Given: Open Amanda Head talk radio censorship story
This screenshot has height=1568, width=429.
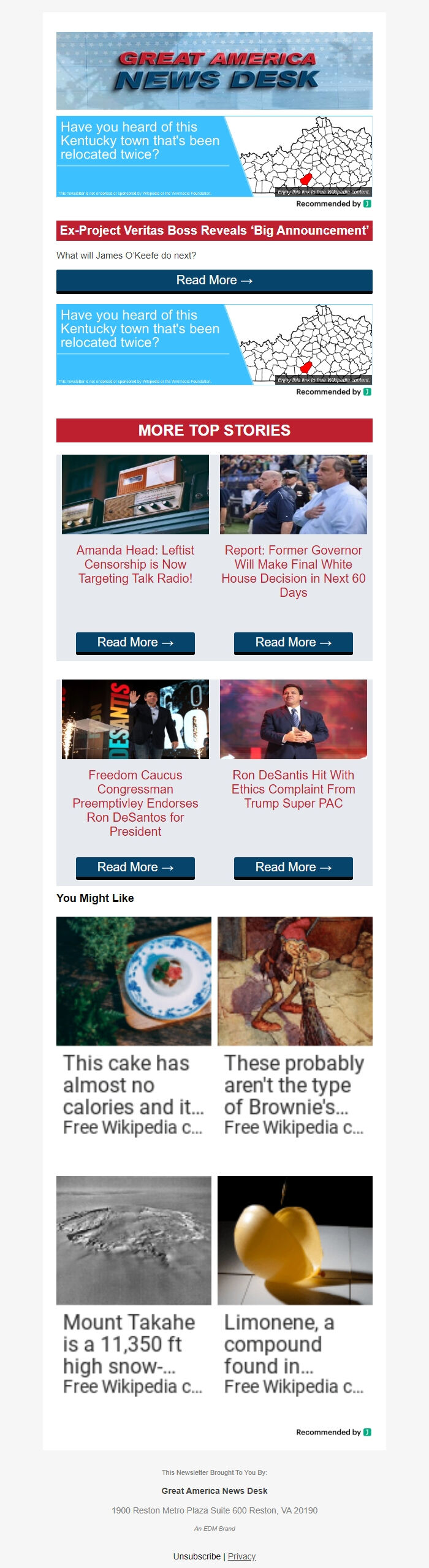Looking at the screenshot, I should [135, 564].
